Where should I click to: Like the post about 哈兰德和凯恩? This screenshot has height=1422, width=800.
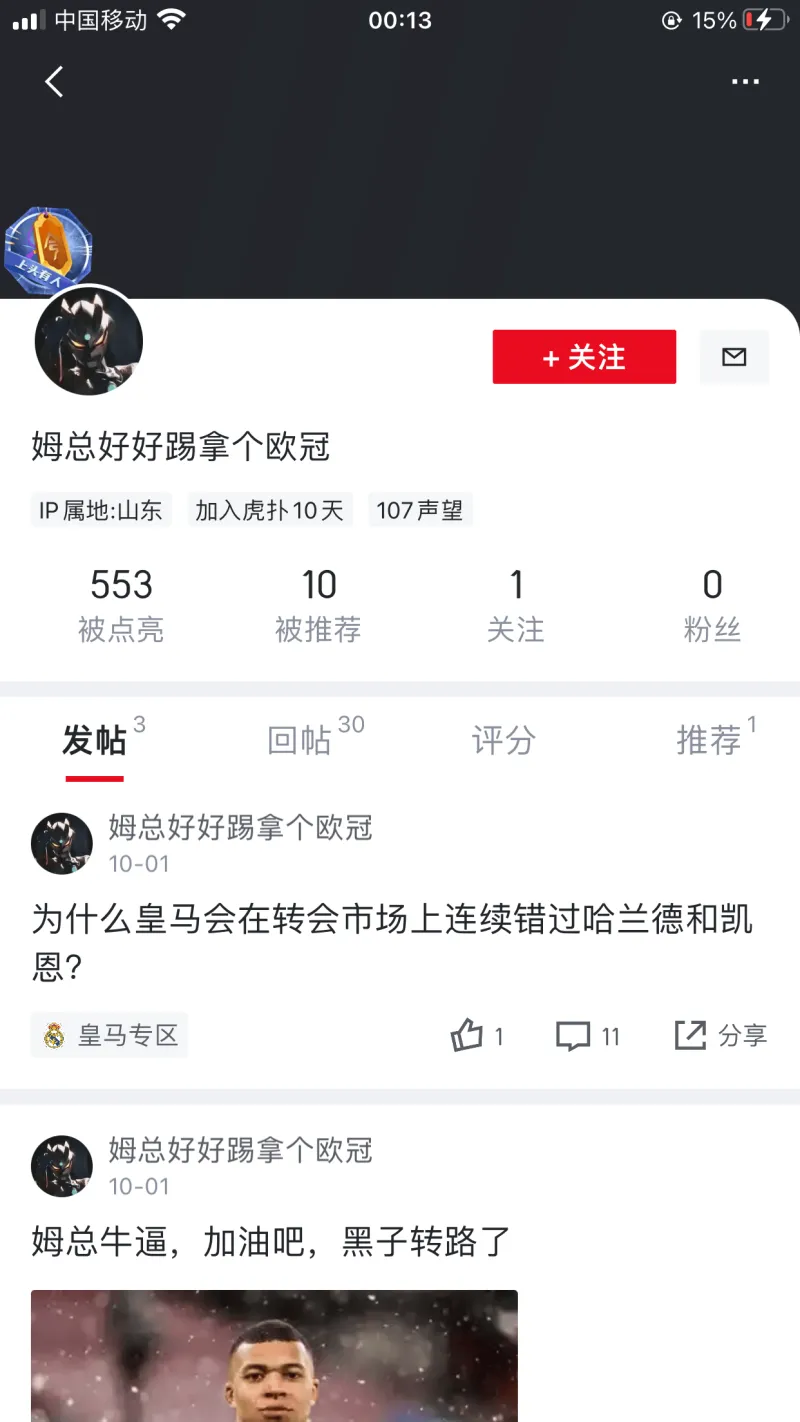[x=476, y=1036]
